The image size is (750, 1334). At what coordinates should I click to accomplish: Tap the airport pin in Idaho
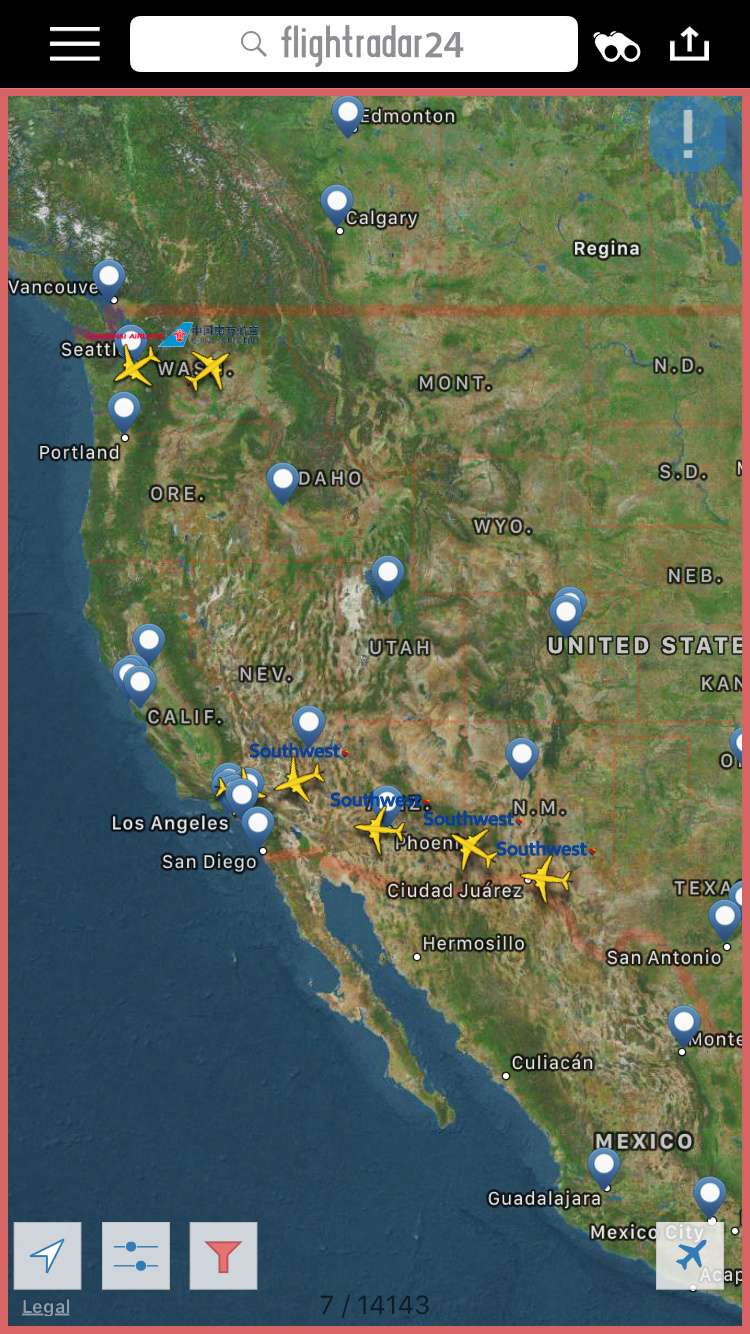(283, 481)
